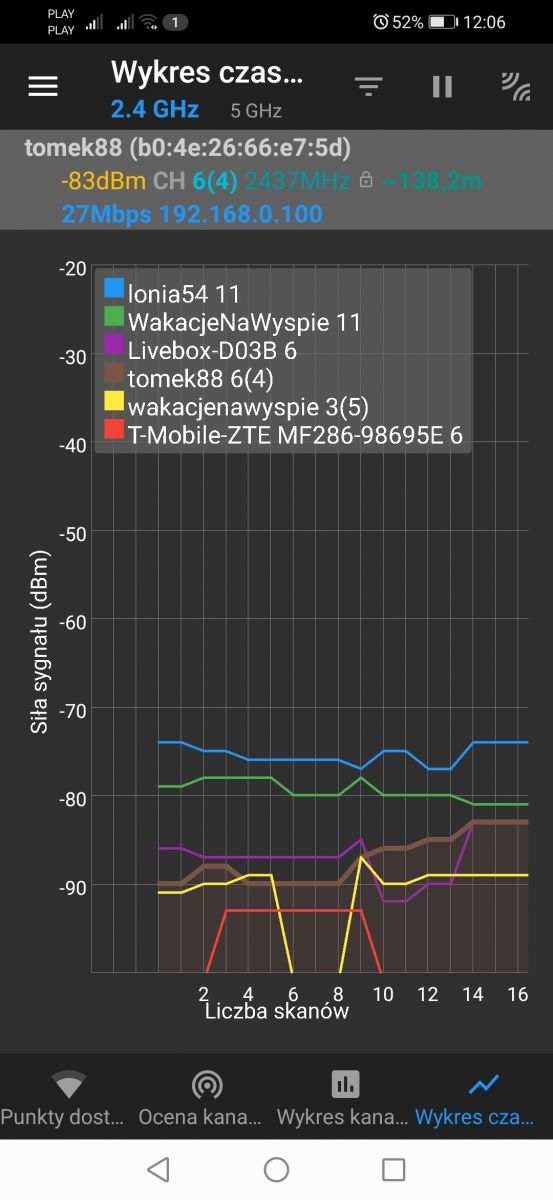Open the Wykres kanałów tab
The height and width of the screenshot is (1200, 553).
coord(345,1097)
